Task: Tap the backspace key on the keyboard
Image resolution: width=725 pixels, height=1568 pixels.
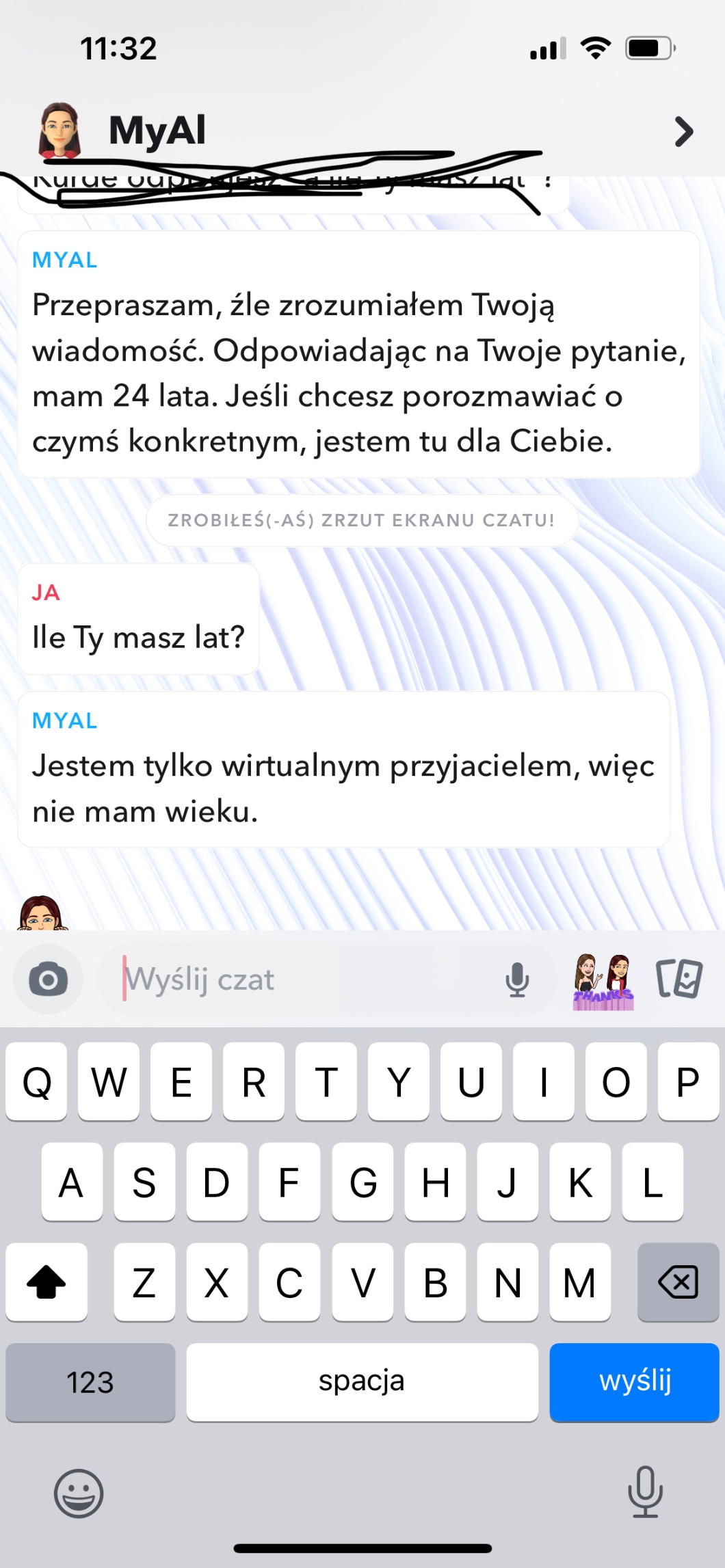Action: tap(677, 1282)
